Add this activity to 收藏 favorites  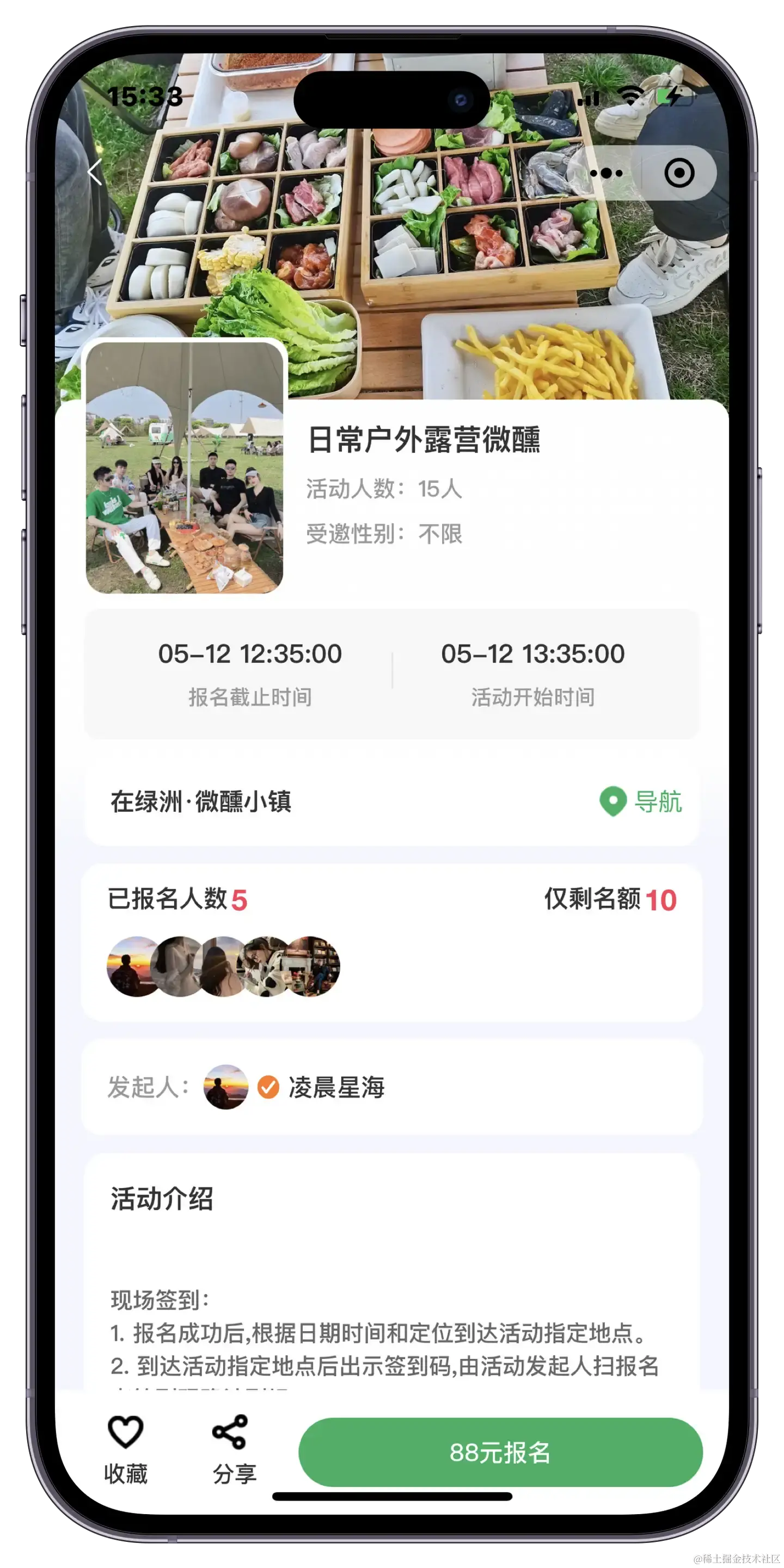tap(125, 1448)
